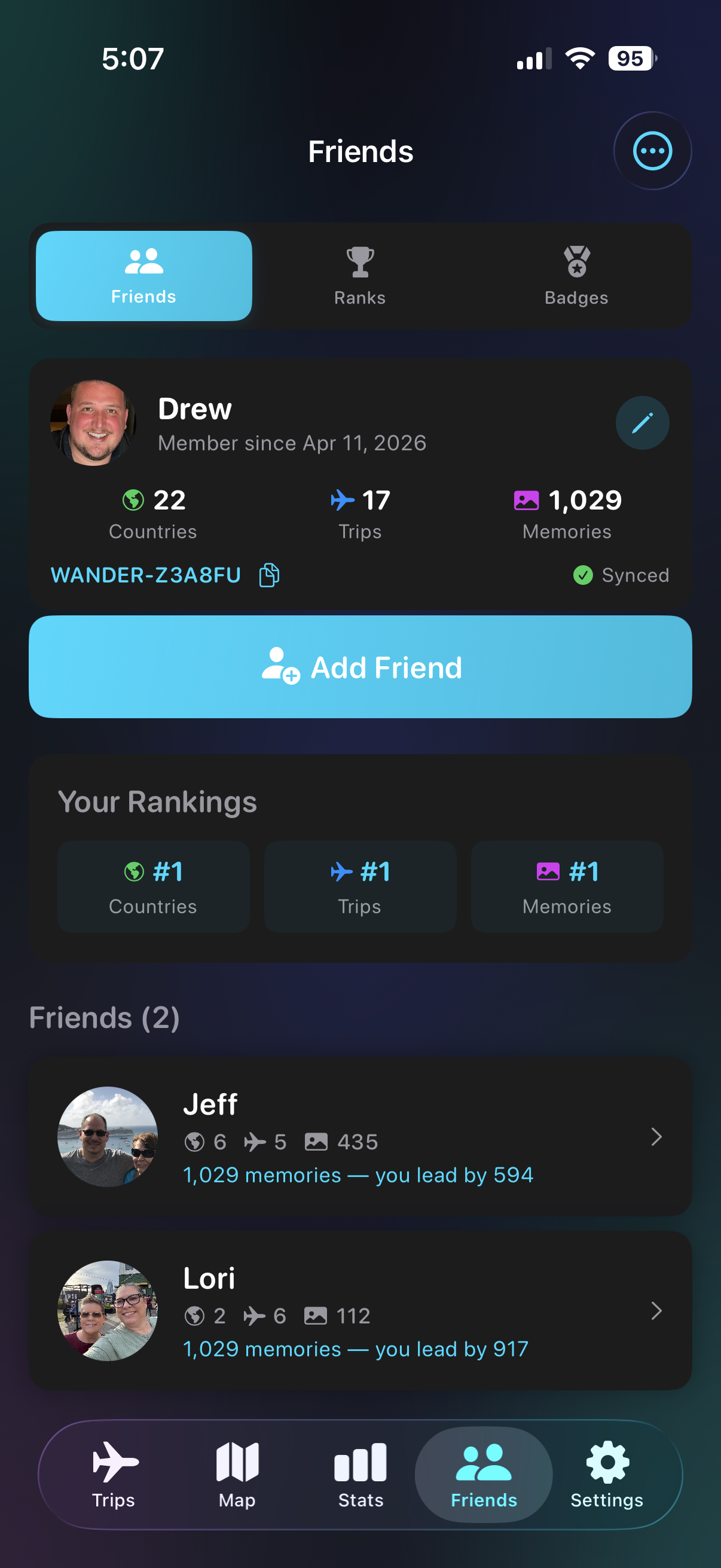Tap the Add Friend button
The height and width of the screenshot is (1568, 721).
360,667
